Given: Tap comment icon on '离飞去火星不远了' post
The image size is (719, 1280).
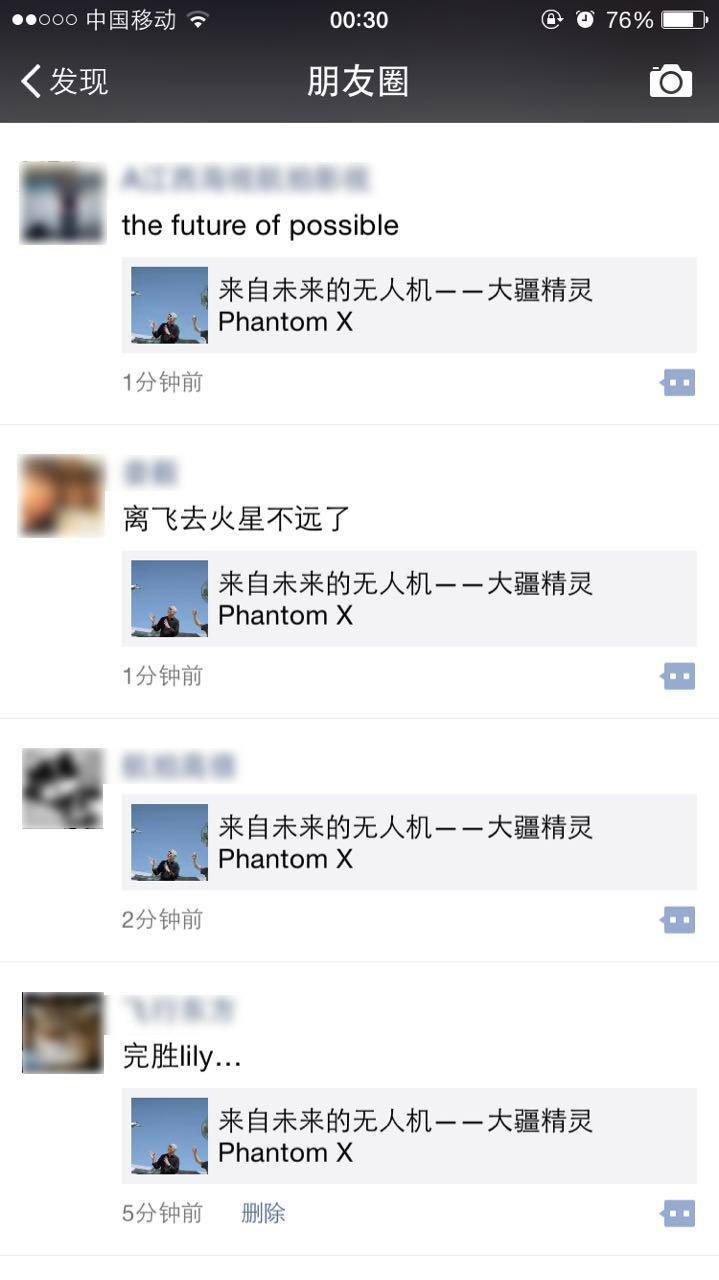Looking at the screenshot, I should (678, 676).
